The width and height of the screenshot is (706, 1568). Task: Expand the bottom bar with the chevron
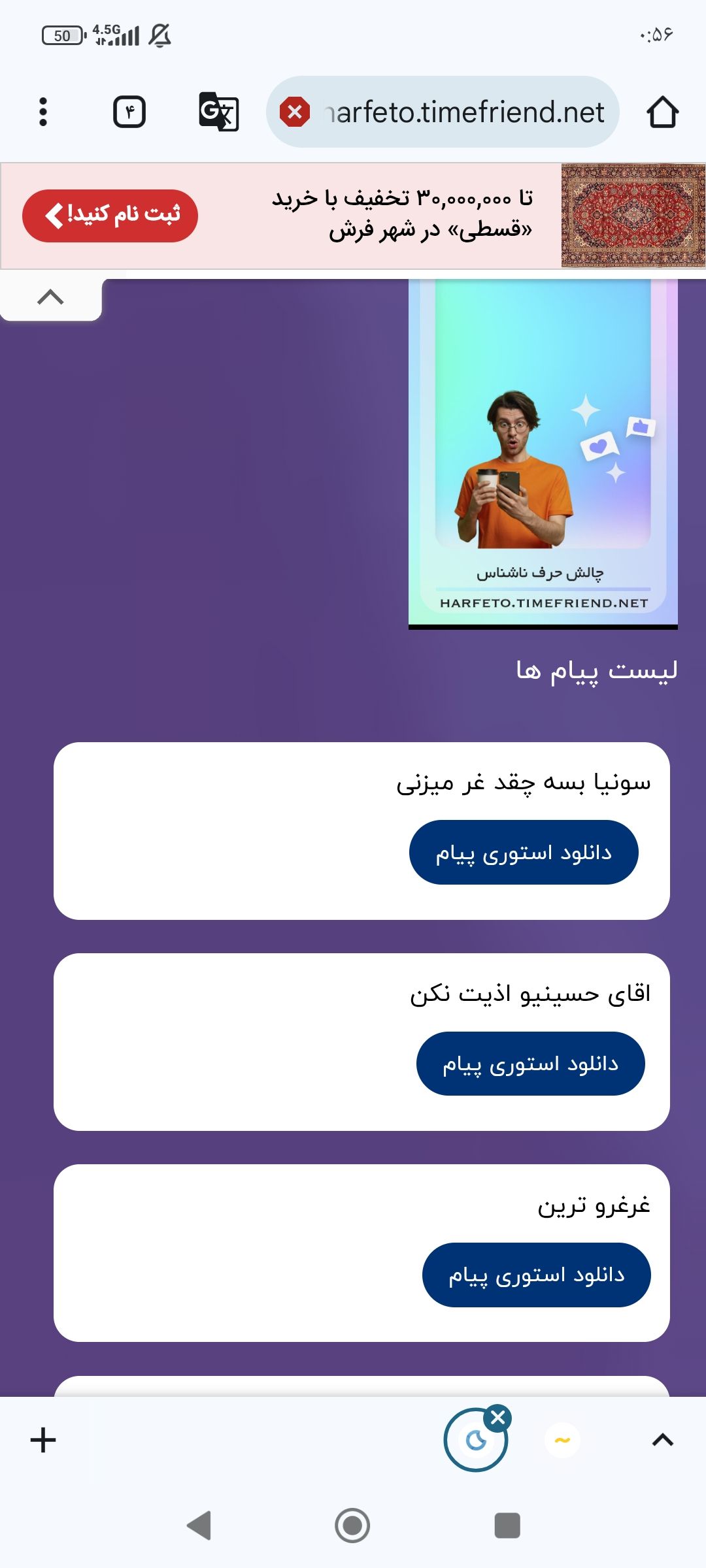[x=663, y=1440]
